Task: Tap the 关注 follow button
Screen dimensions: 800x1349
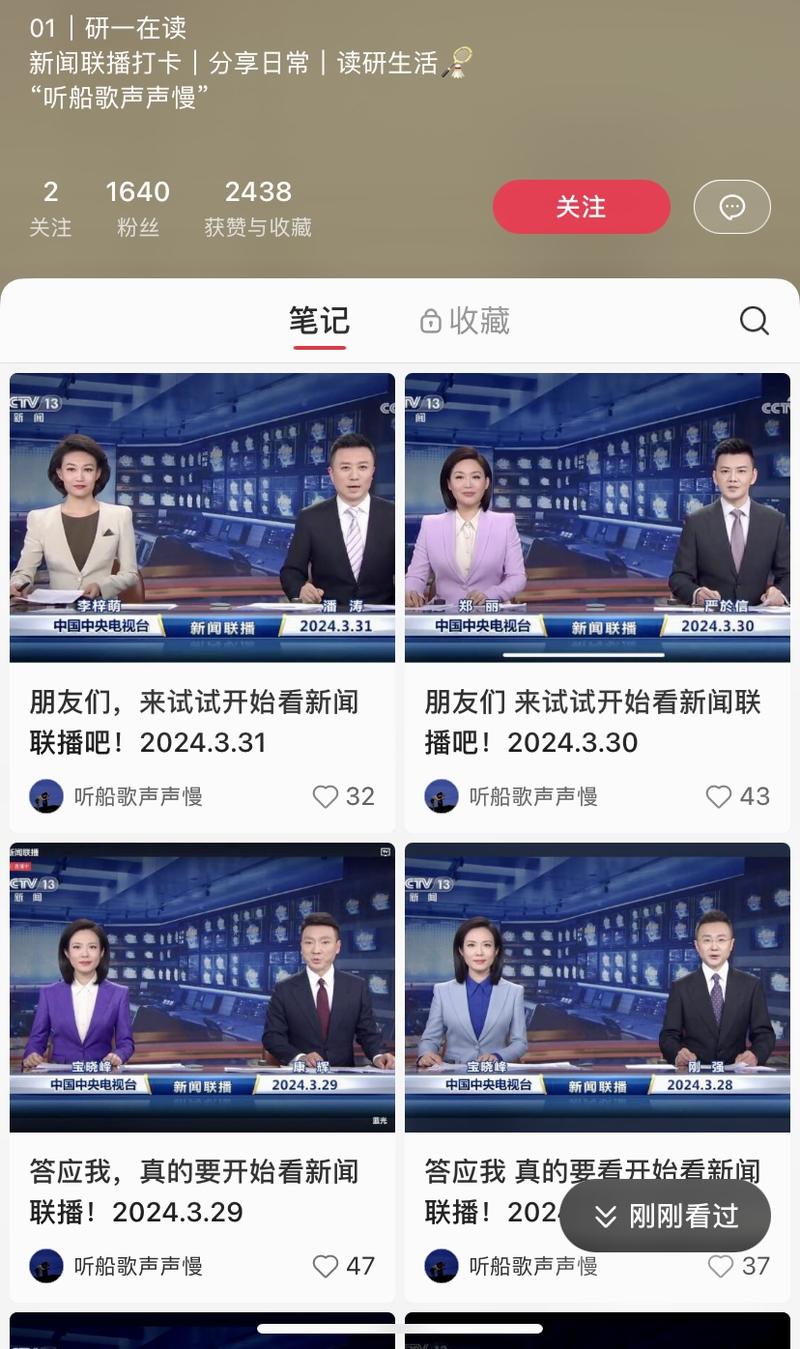Action: click(x=581, y=206)
